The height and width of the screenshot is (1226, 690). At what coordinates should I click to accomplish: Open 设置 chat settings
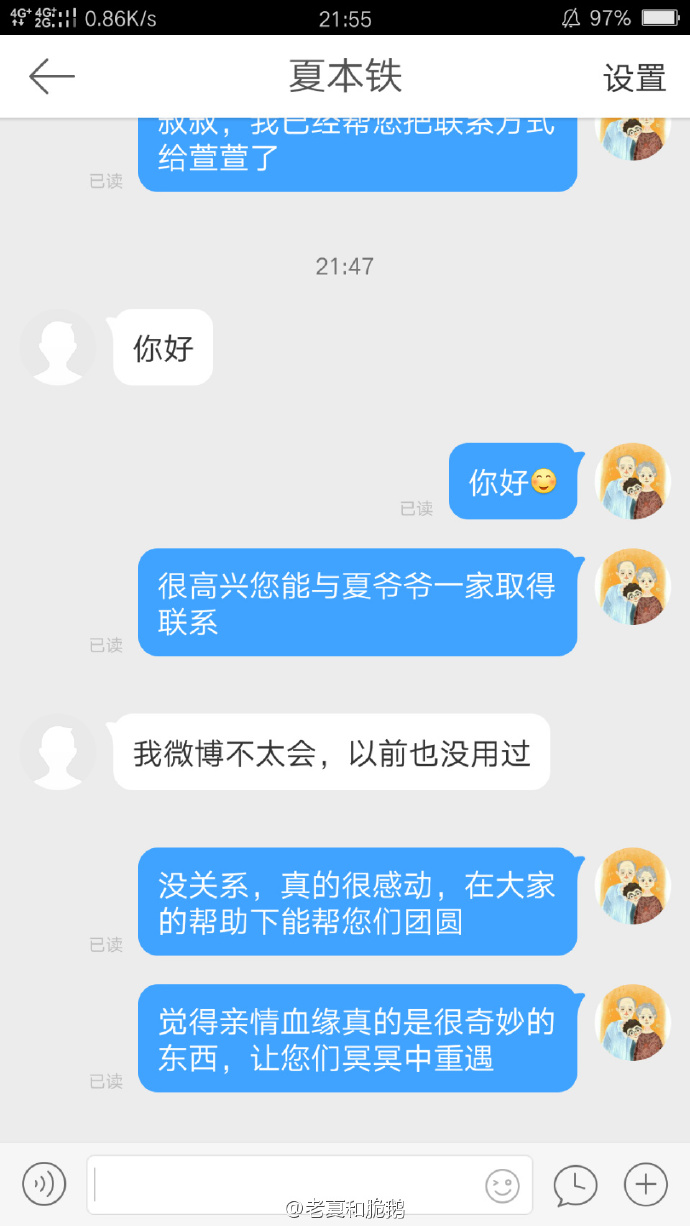coord(634,78)
